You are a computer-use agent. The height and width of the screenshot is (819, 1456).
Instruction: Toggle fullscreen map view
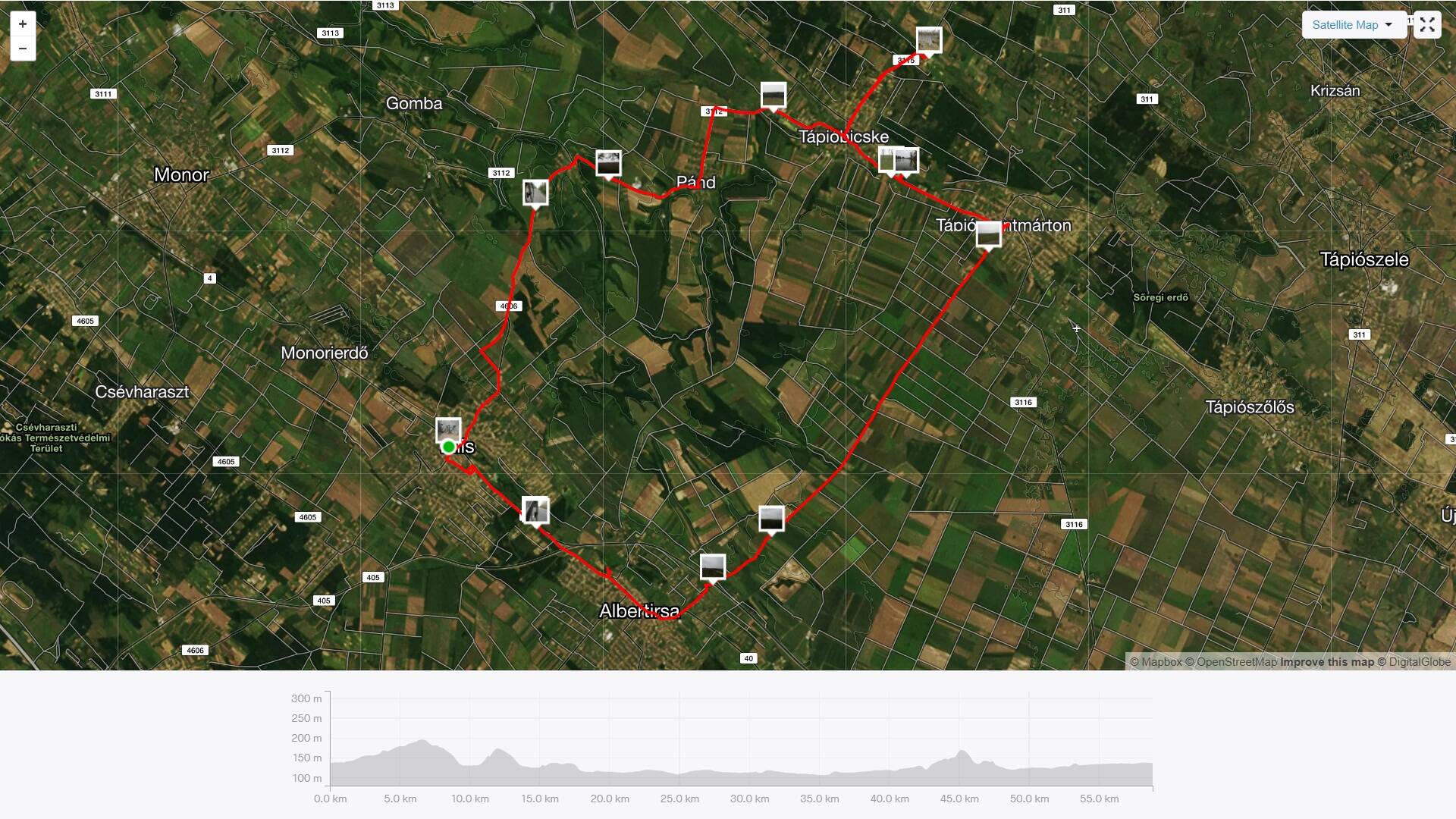tap(1427, 25)
